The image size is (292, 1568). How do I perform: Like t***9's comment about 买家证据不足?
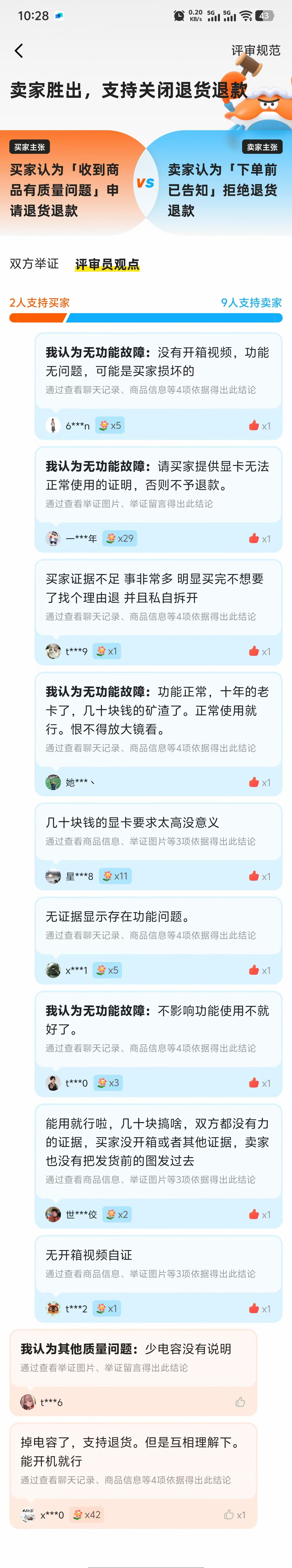(x=254, y=651)
